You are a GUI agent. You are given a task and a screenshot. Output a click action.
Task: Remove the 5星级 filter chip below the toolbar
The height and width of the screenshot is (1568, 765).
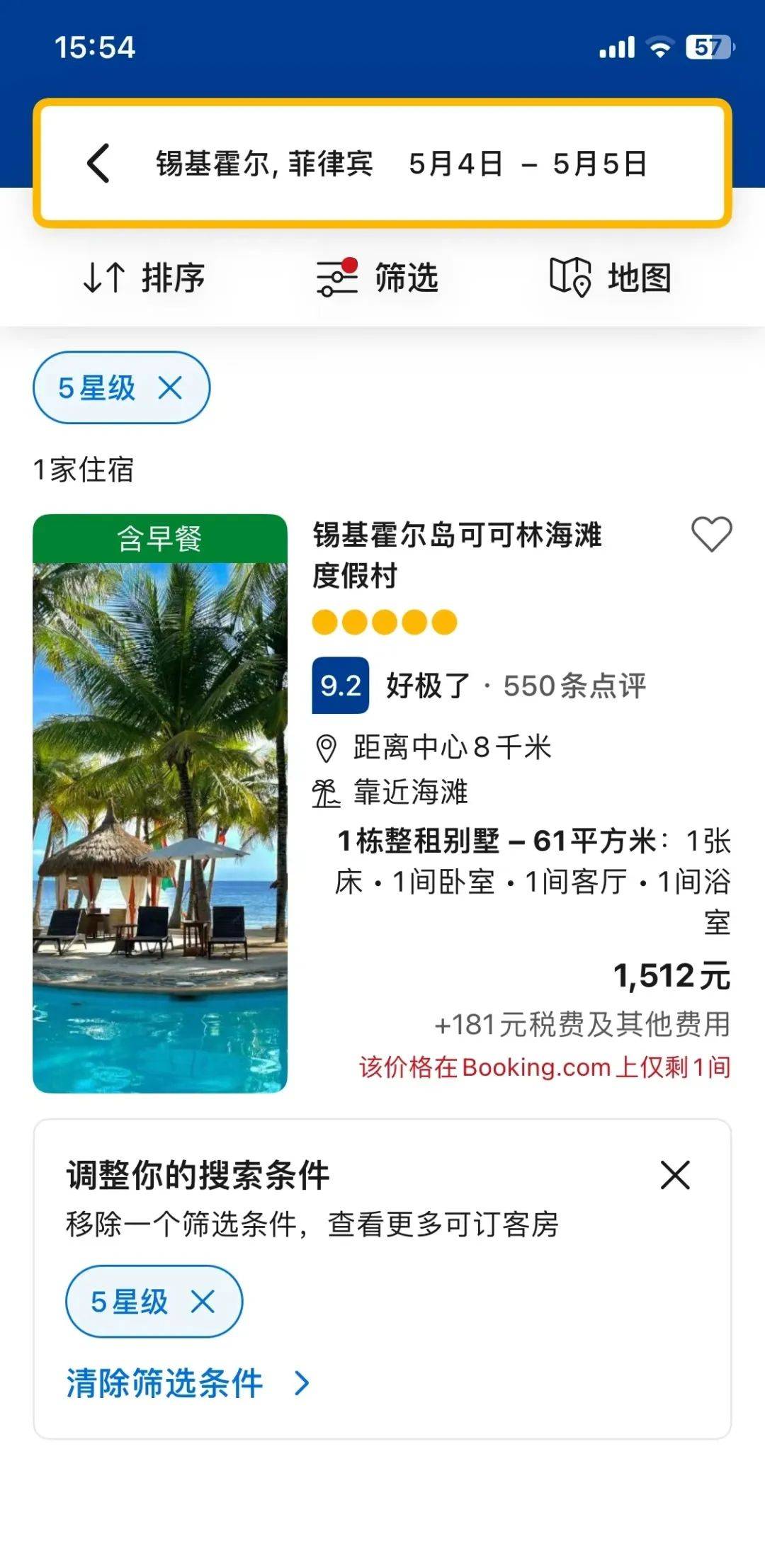point(170,388)
